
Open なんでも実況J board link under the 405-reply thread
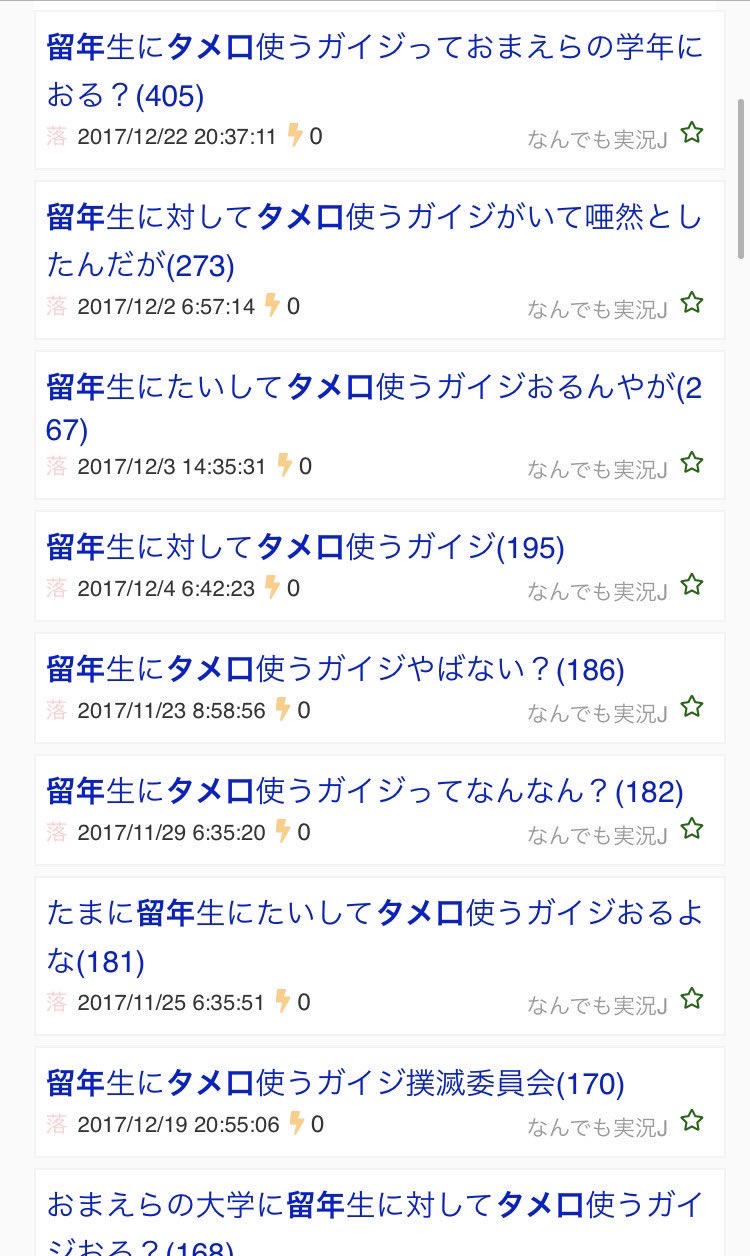597,139
